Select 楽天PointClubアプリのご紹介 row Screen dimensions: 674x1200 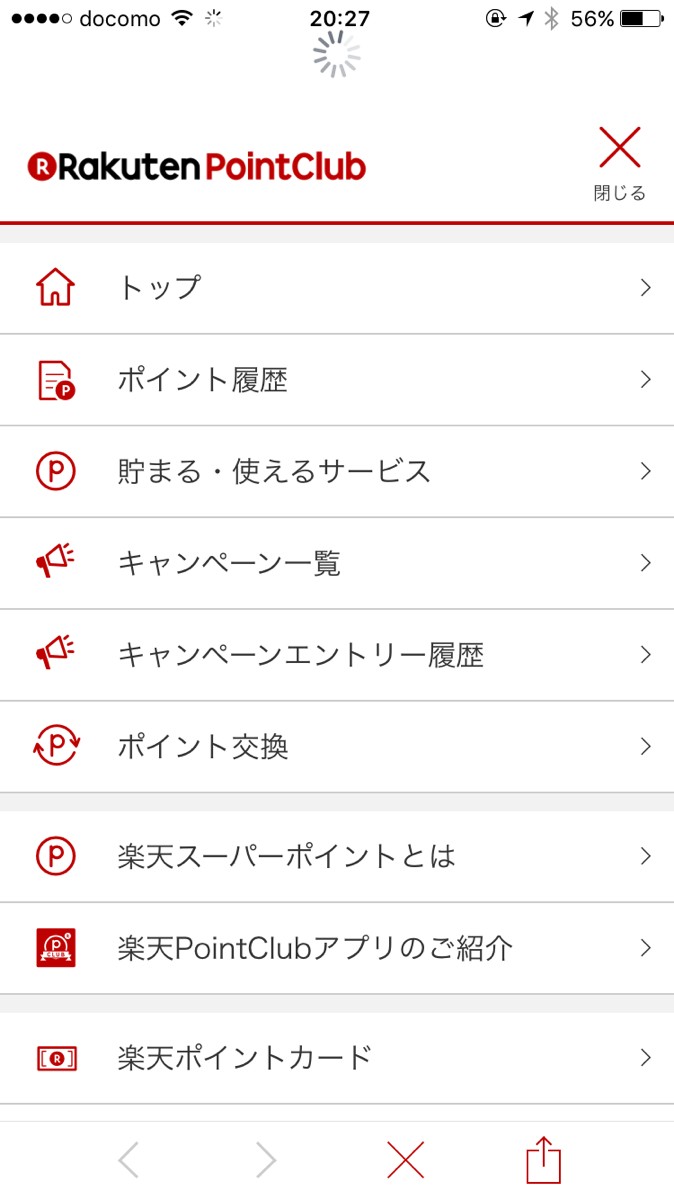337,948
